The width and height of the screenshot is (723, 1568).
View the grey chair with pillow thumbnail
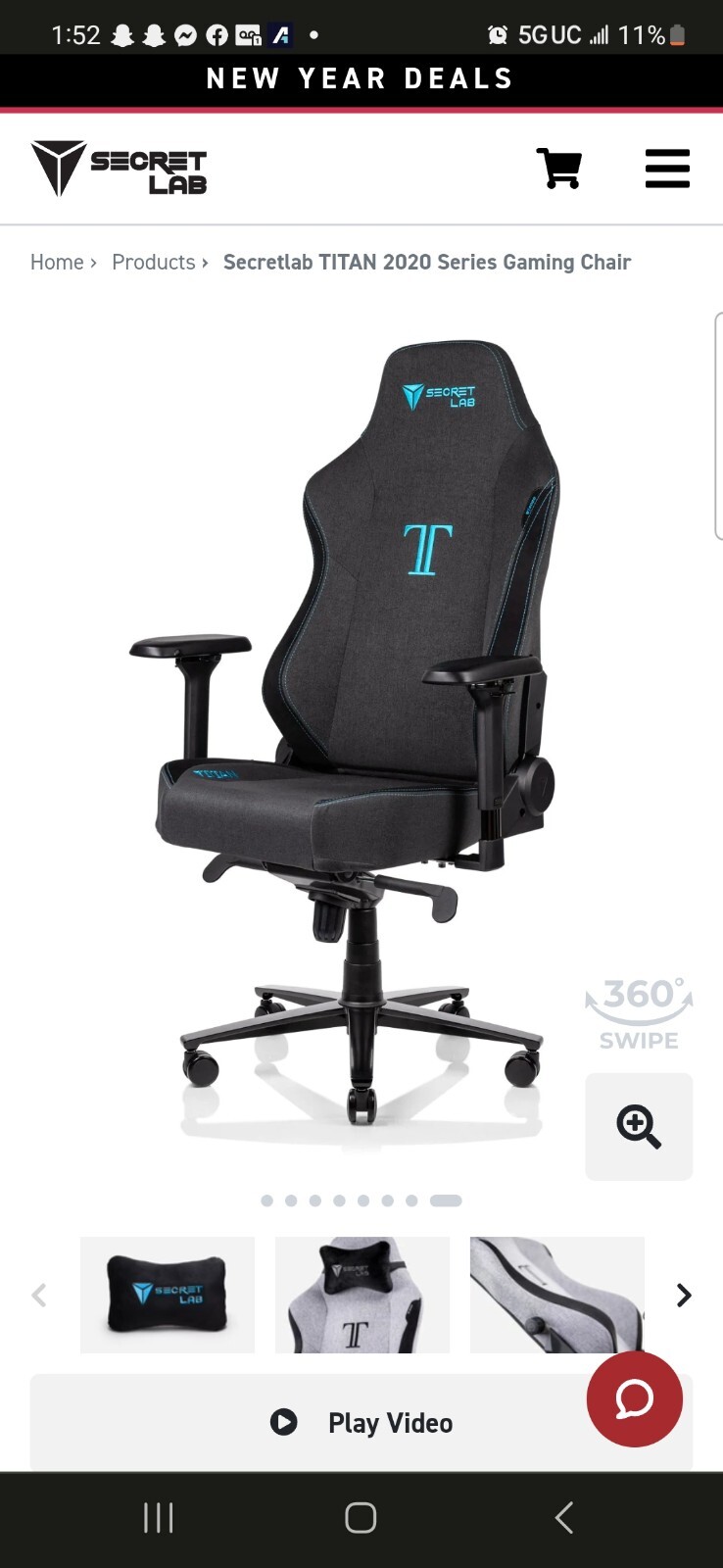click(362, 1295)
